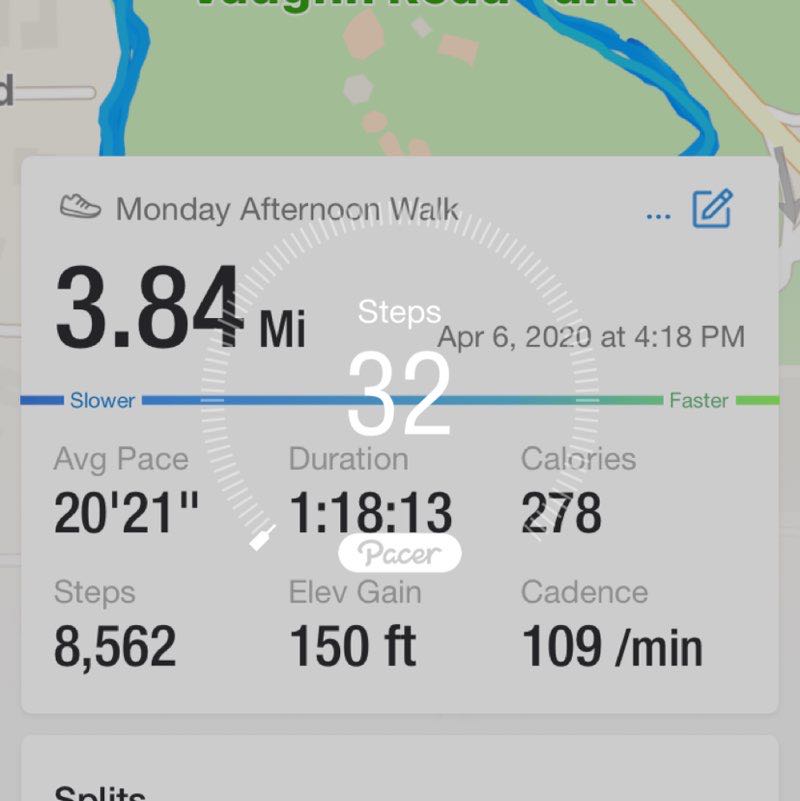
Task: Edit the Monday Afternoon Walk activity
Action: coord(713,209)
